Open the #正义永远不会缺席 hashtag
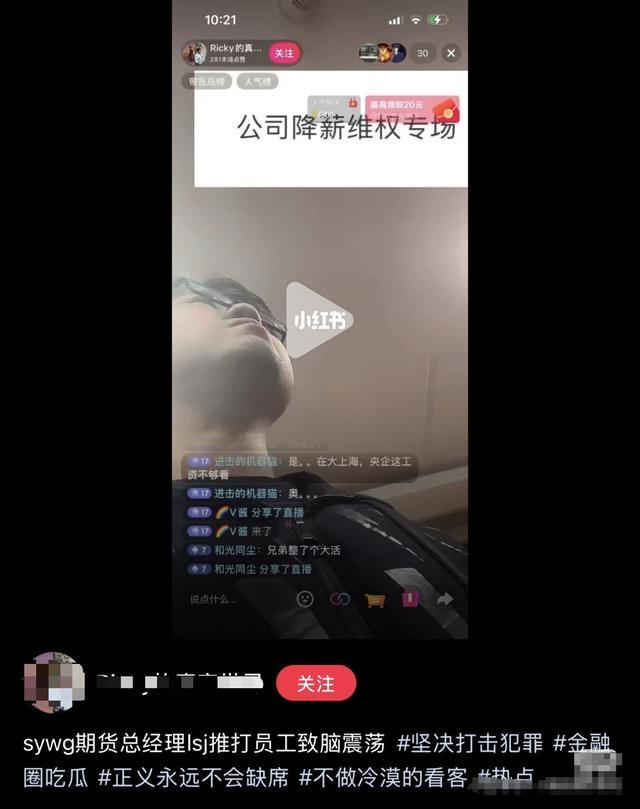The width and height of the screenshot is (640, 809). click(x=193, y=777)
